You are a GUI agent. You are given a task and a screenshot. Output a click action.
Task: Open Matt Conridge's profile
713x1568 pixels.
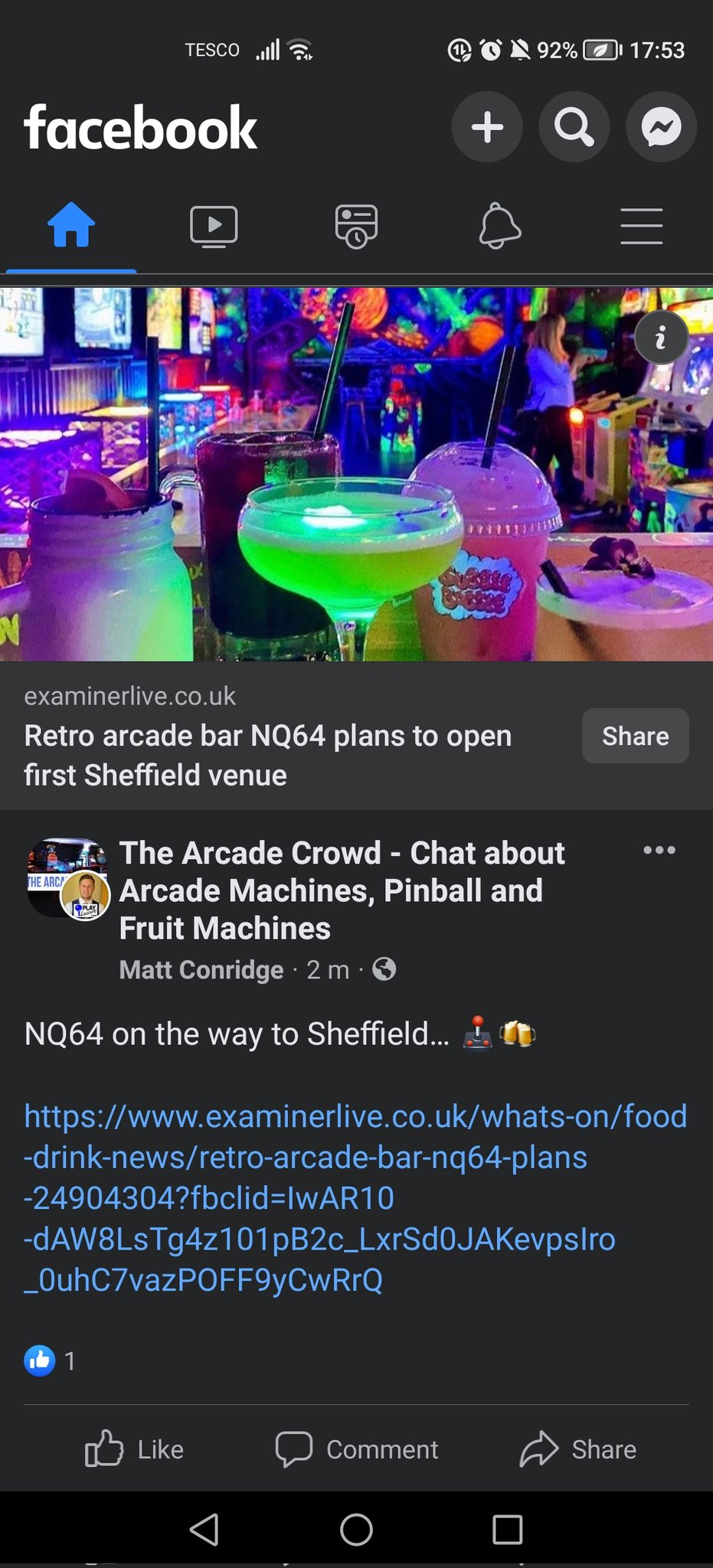[x=201, y=969]
